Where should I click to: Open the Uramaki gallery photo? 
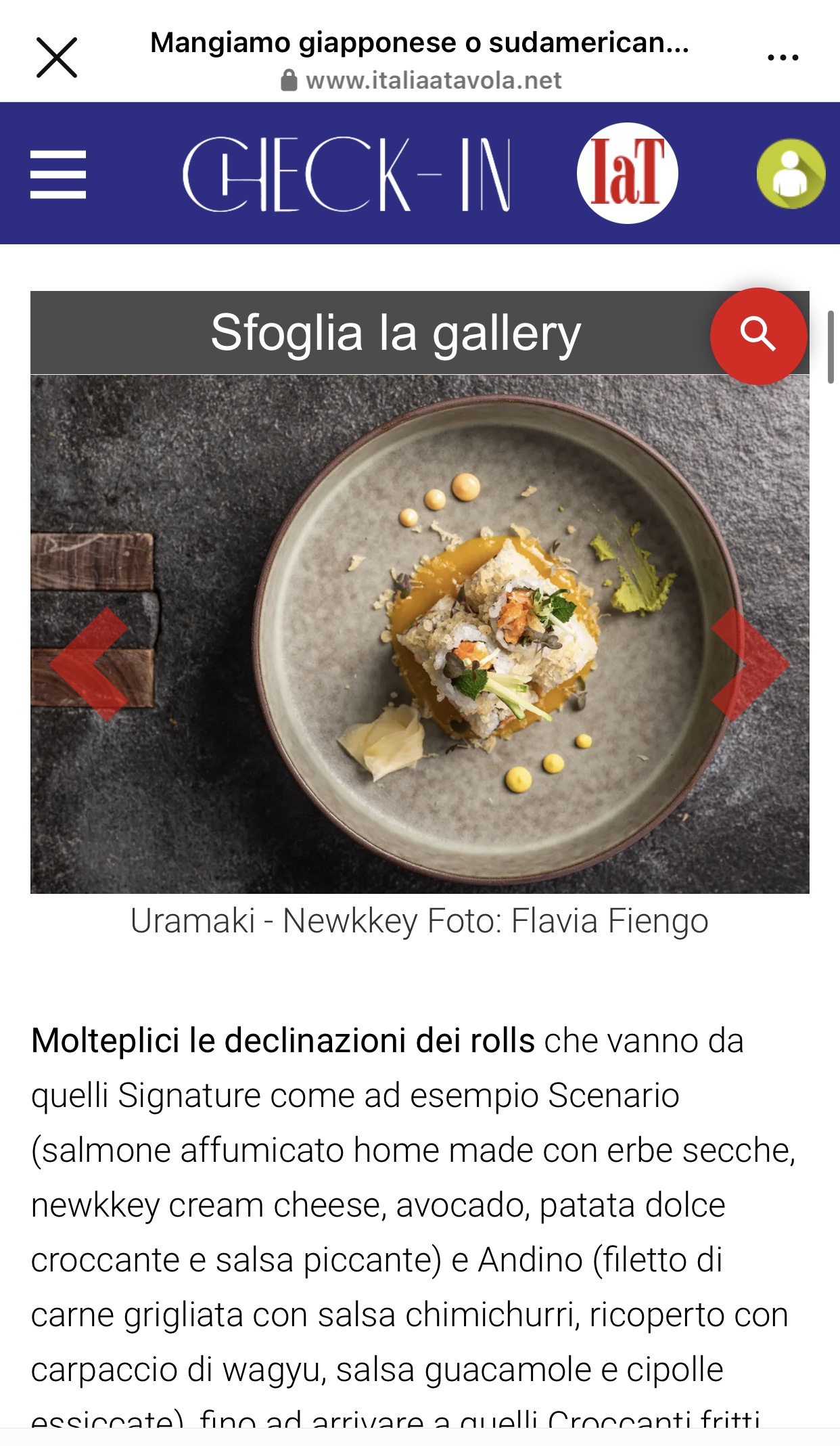tap(420, 634)
